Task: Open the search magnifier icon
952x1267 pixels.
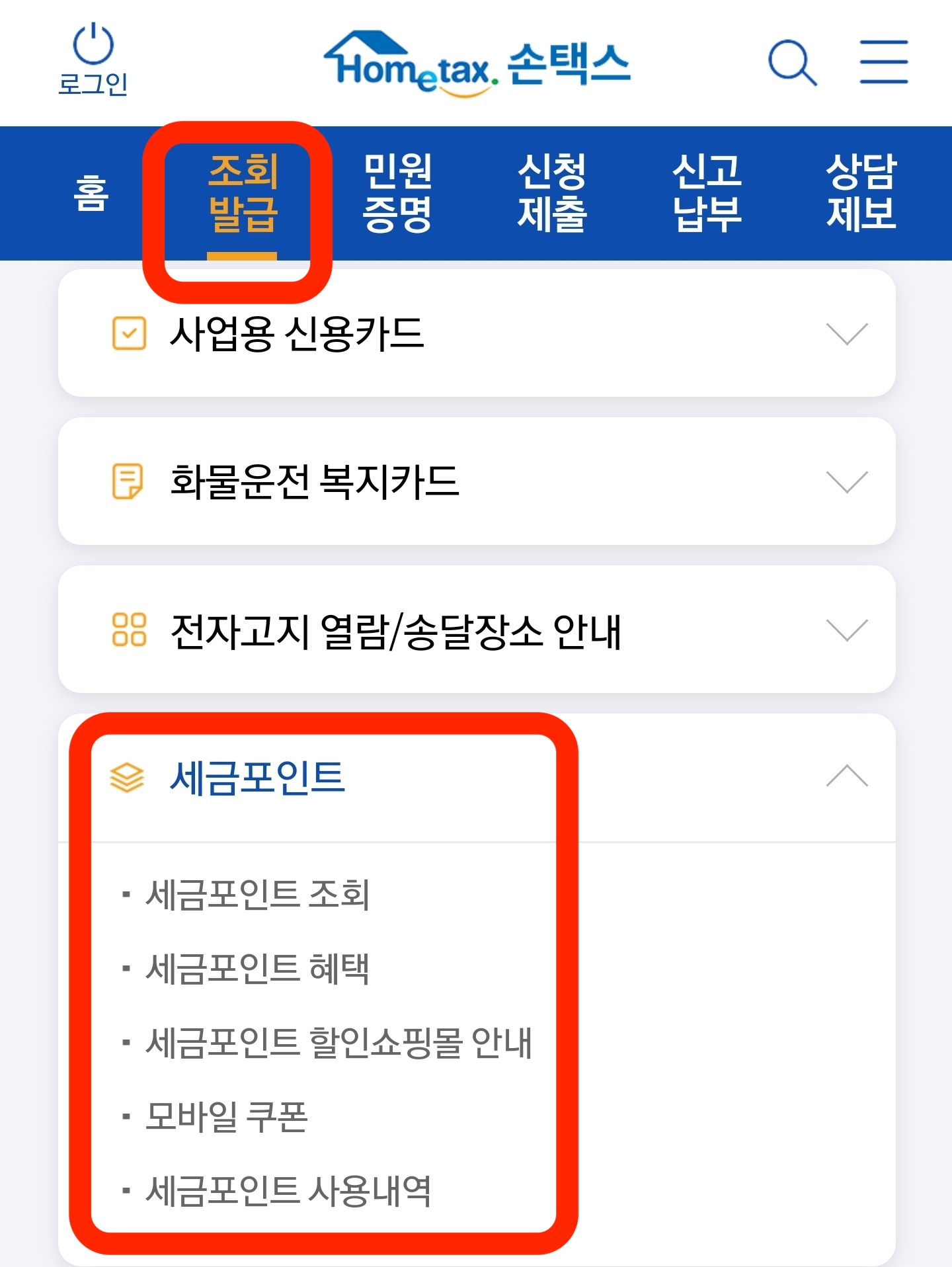Action: (793, 63)
